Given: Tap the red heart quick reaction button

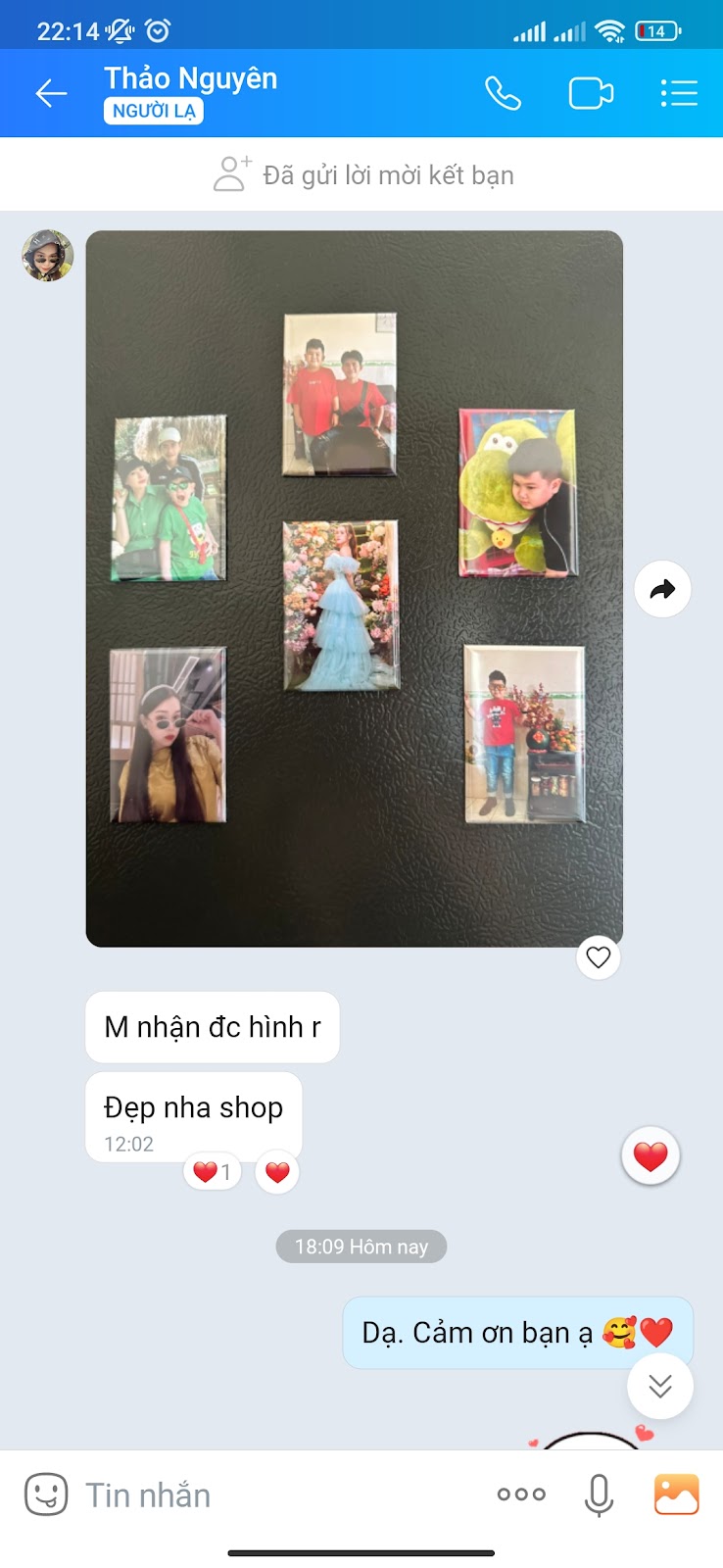Looking at the screenshot, I should tap(651, 1156).
